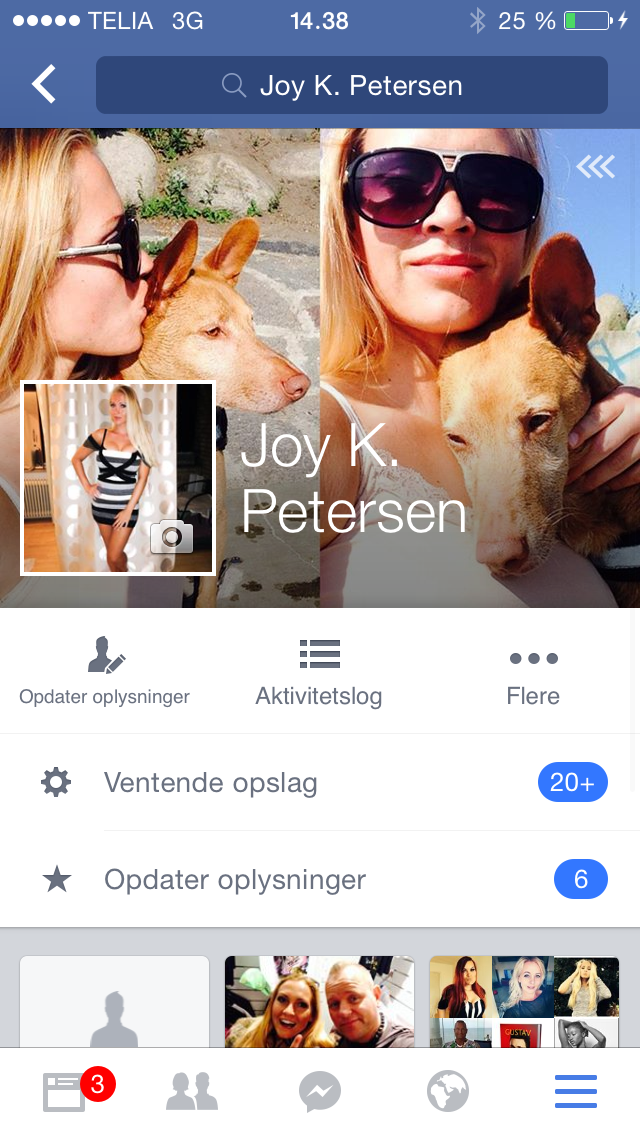
Task: Switch to the news feed tab
Action: click(66, 1091)
